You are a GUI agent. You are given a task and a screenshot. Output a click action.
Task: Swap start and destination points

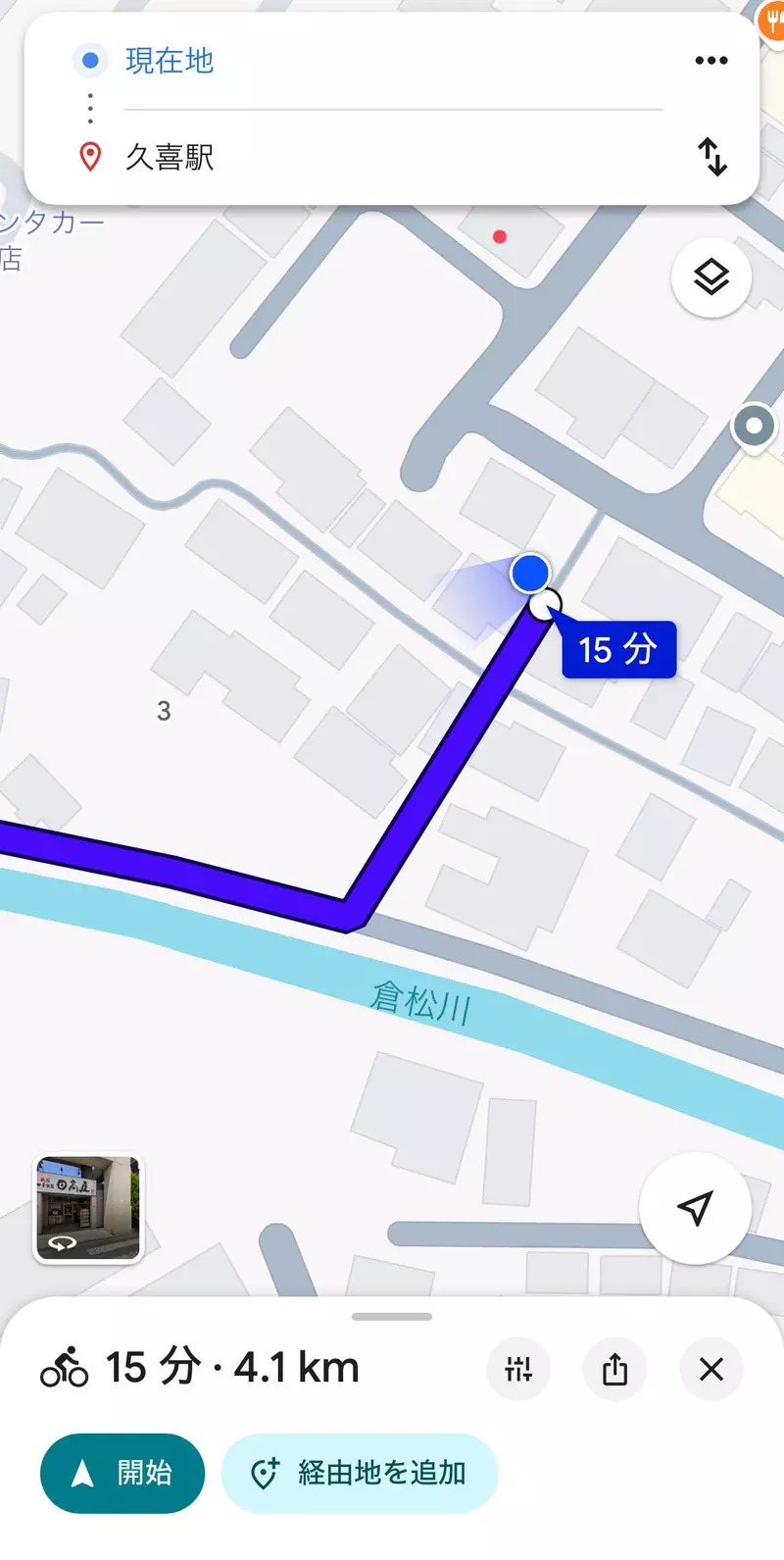coord(712,157)
